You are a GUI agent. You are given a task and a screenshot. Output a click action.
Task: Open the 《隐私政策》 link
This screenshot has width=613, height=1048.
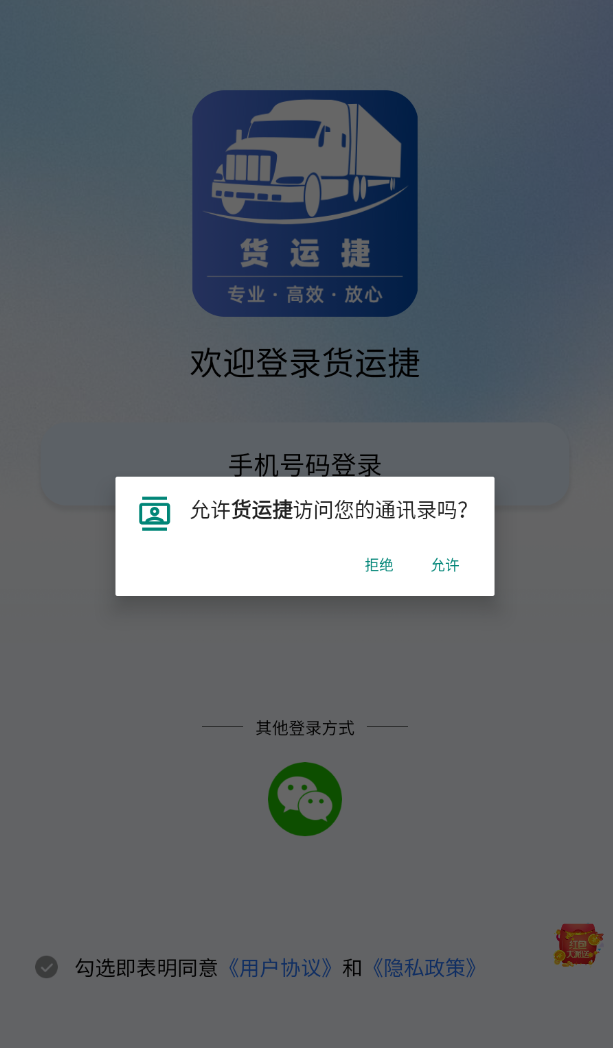[424, 968]
